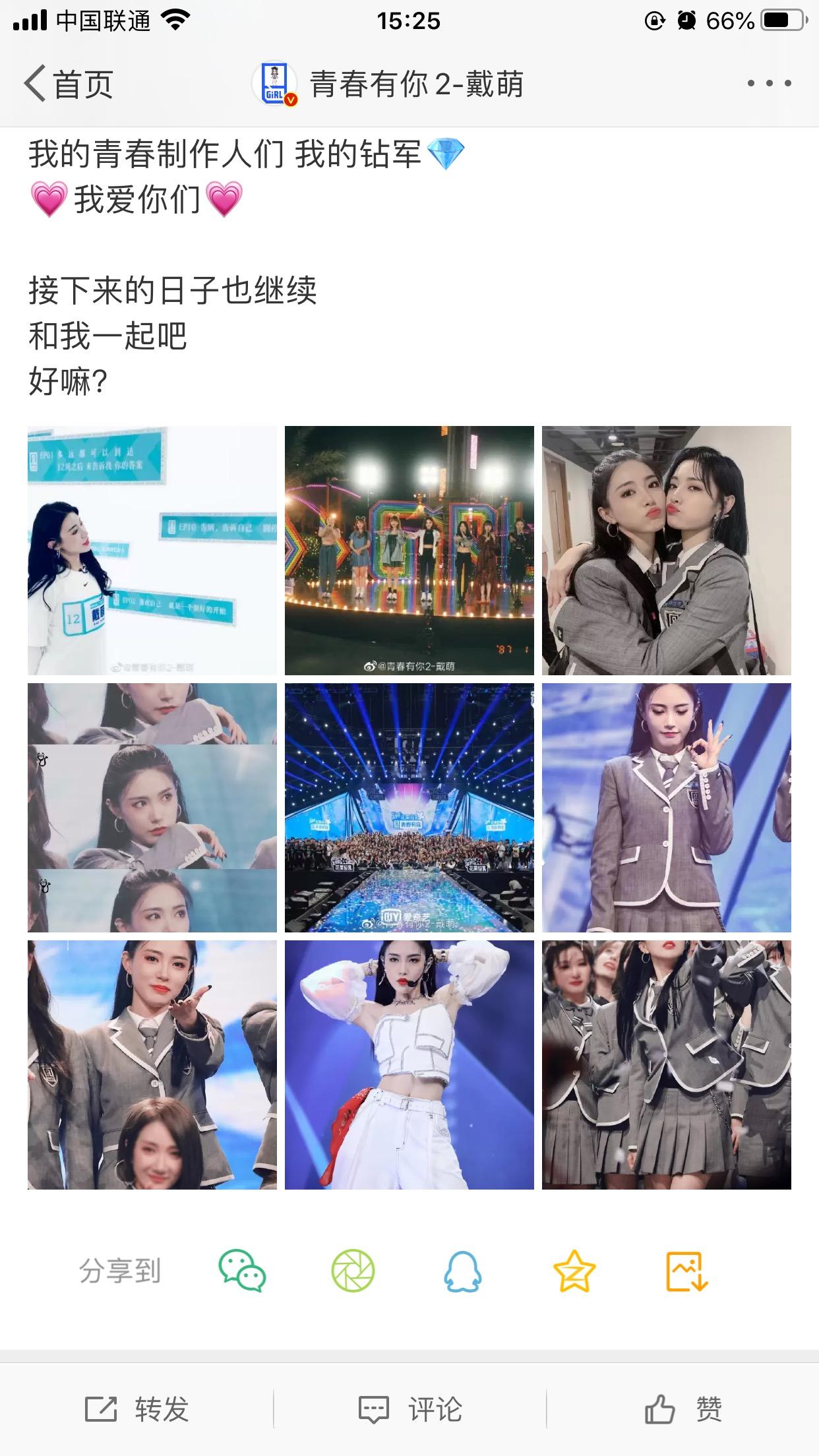This screenshot has height=1456, width=819.
Task: Share the post to WeChat
Action: coord(244,1272)
